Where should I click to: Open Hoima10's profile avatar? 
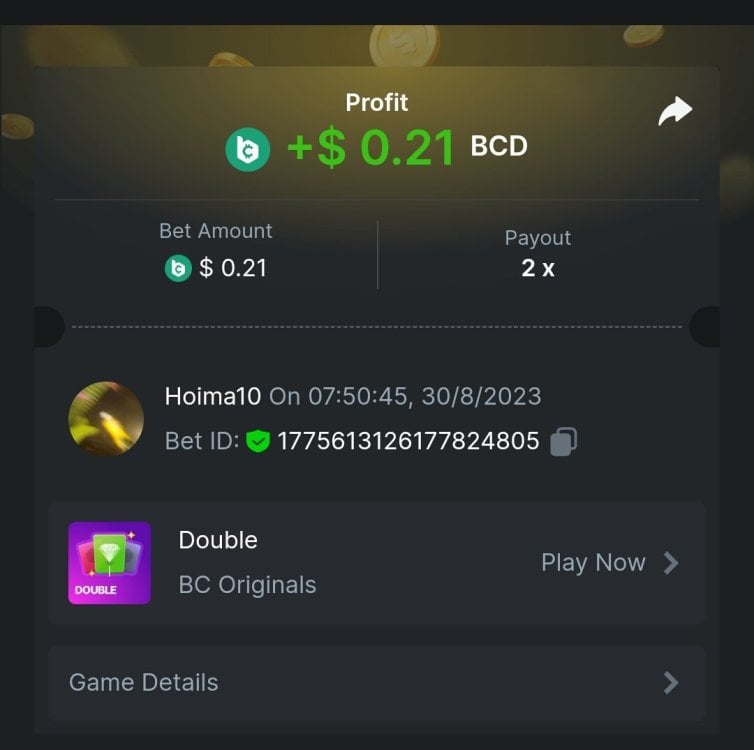[106, 419]
